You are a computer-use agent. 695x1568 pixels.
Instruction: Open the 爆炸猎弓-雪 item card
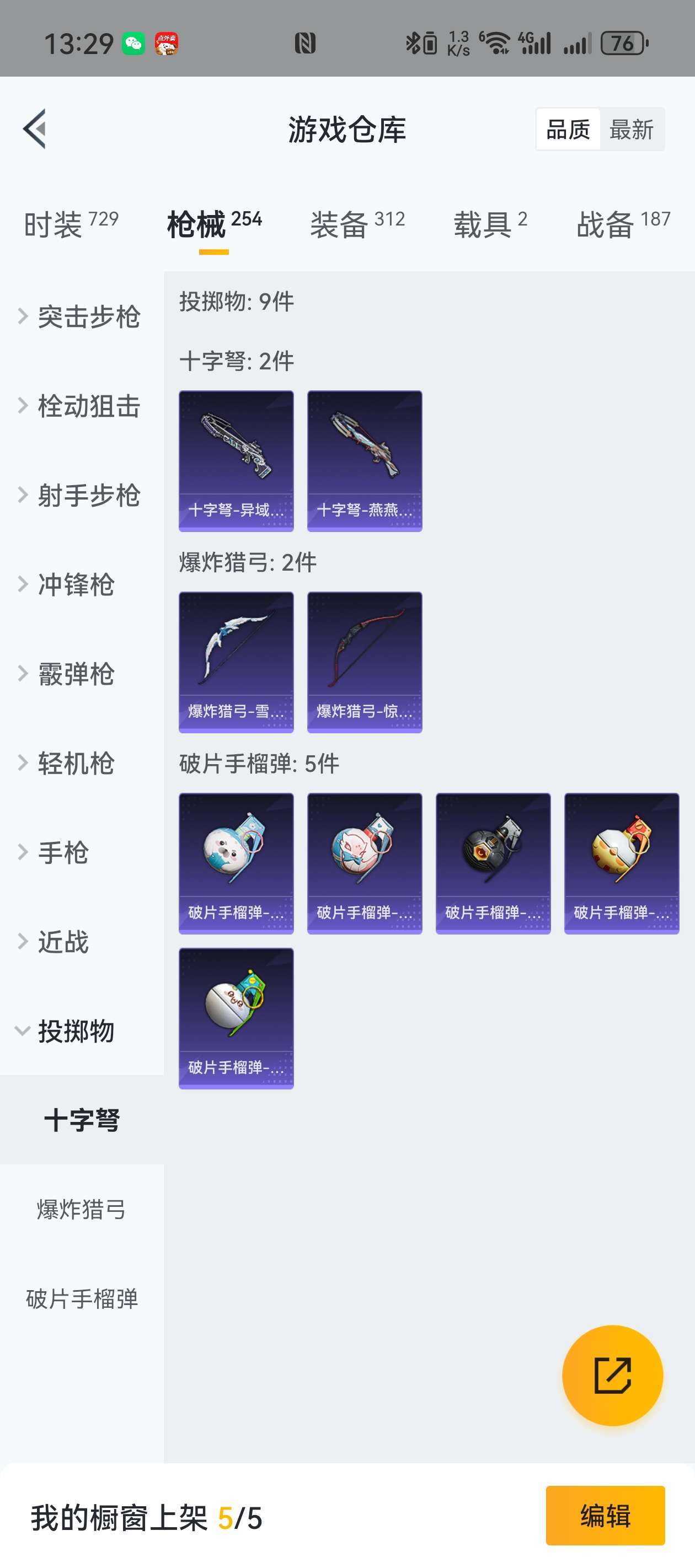coord(236,662)
